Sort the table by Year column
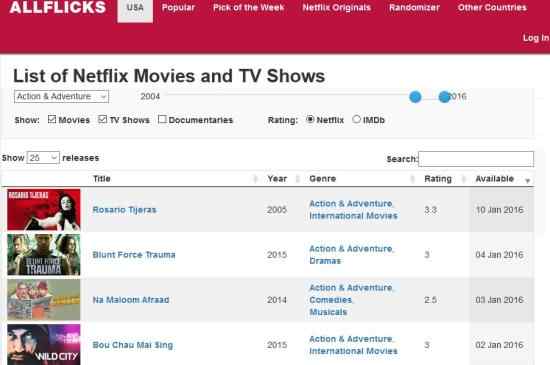Screen dimensions: 550x365 (277, 179)
